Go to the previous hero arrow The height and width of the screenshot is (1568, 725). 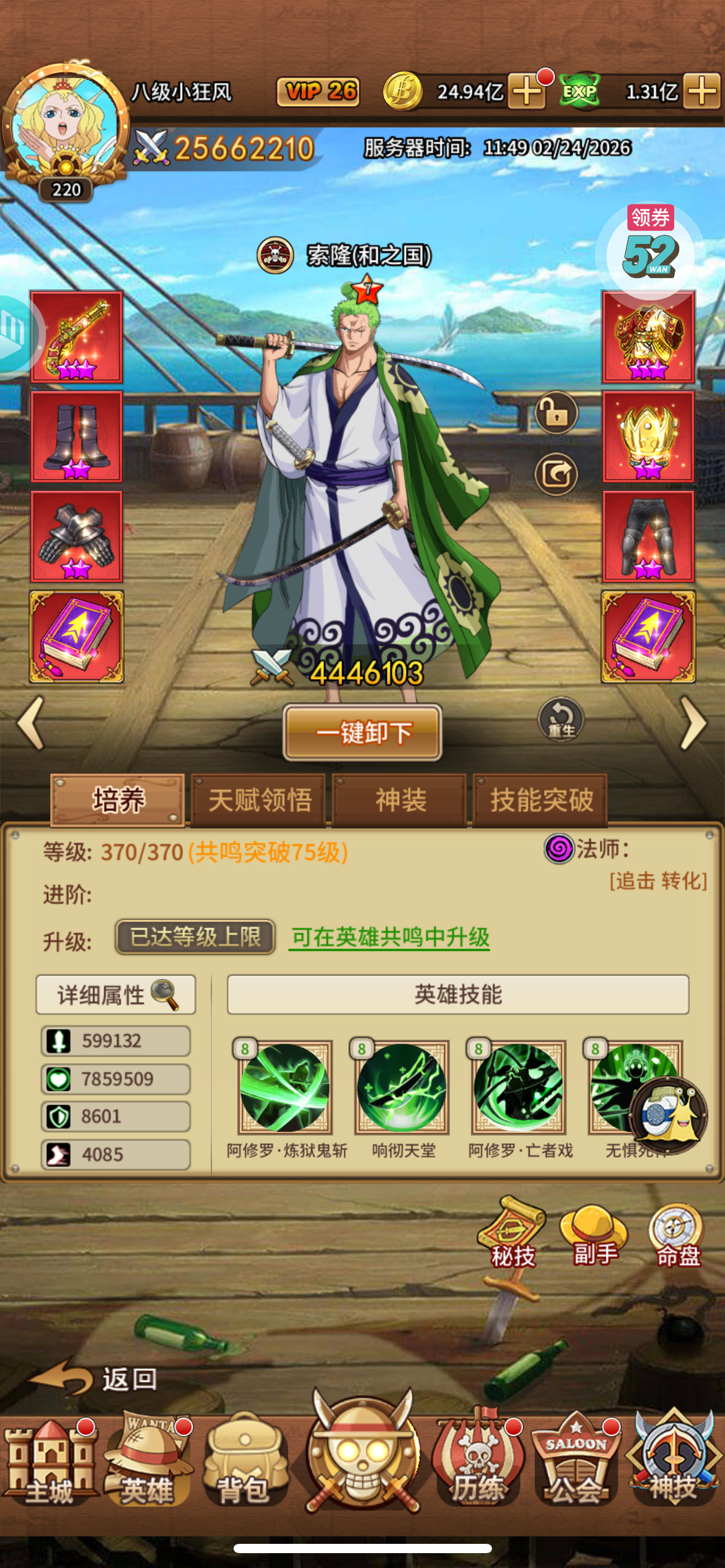point(31,723)
